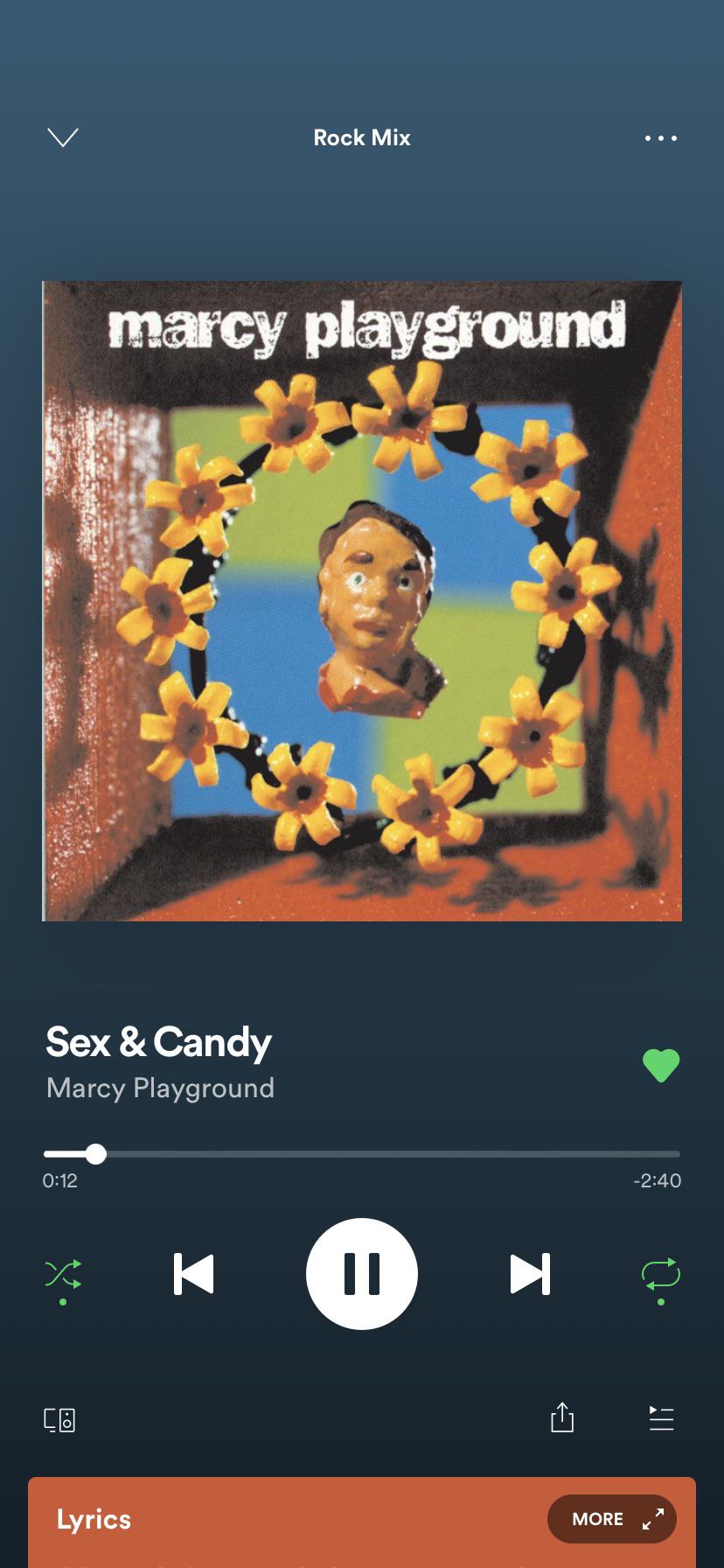
Task: Unlike Sex & Candy with the heart
Action: pyautogui.click(x=660, y=1065)
